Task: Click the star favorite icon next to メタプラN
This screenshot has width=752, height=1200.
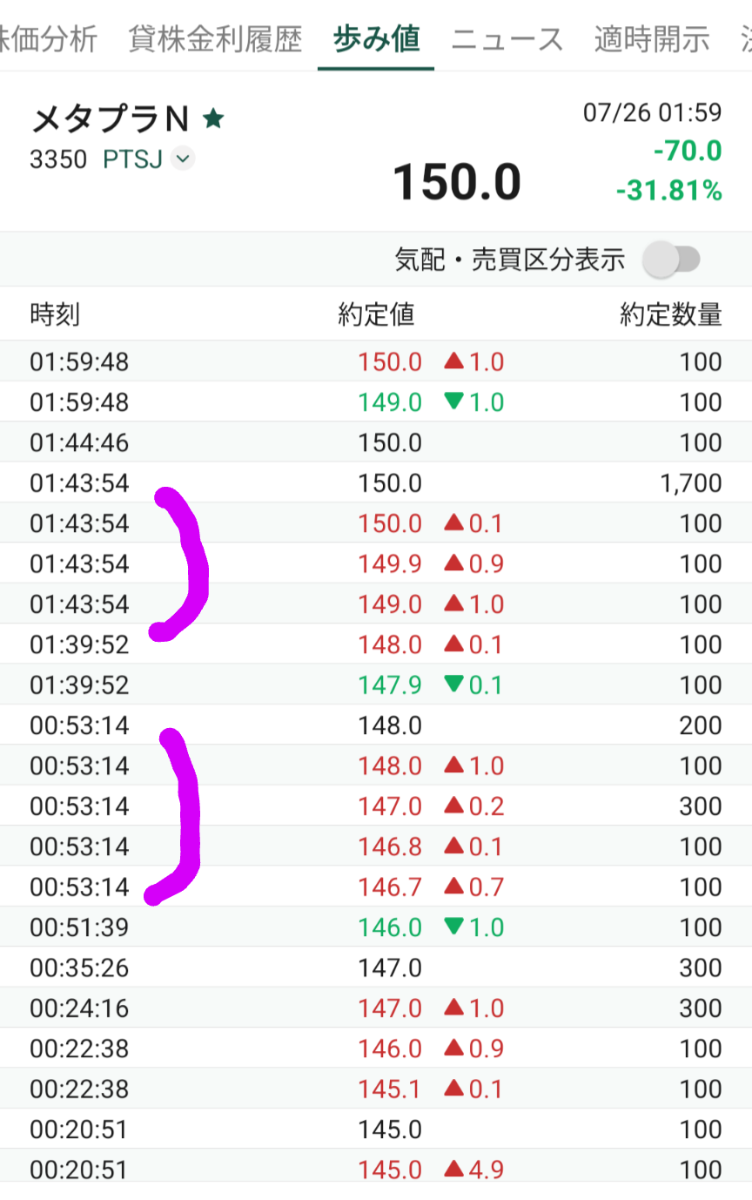Action: 212,116
